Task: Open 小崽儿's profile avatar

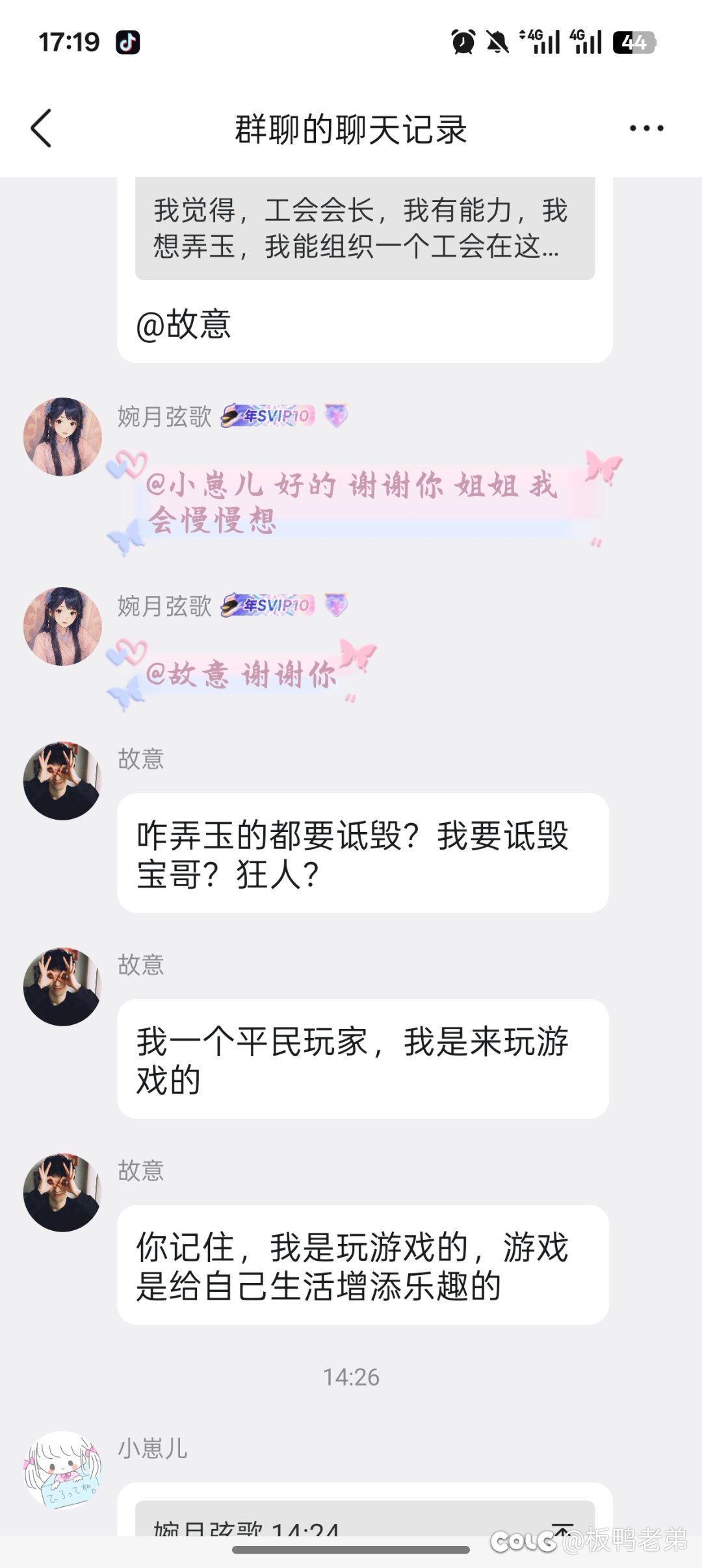Action: tap(62, 1471)
